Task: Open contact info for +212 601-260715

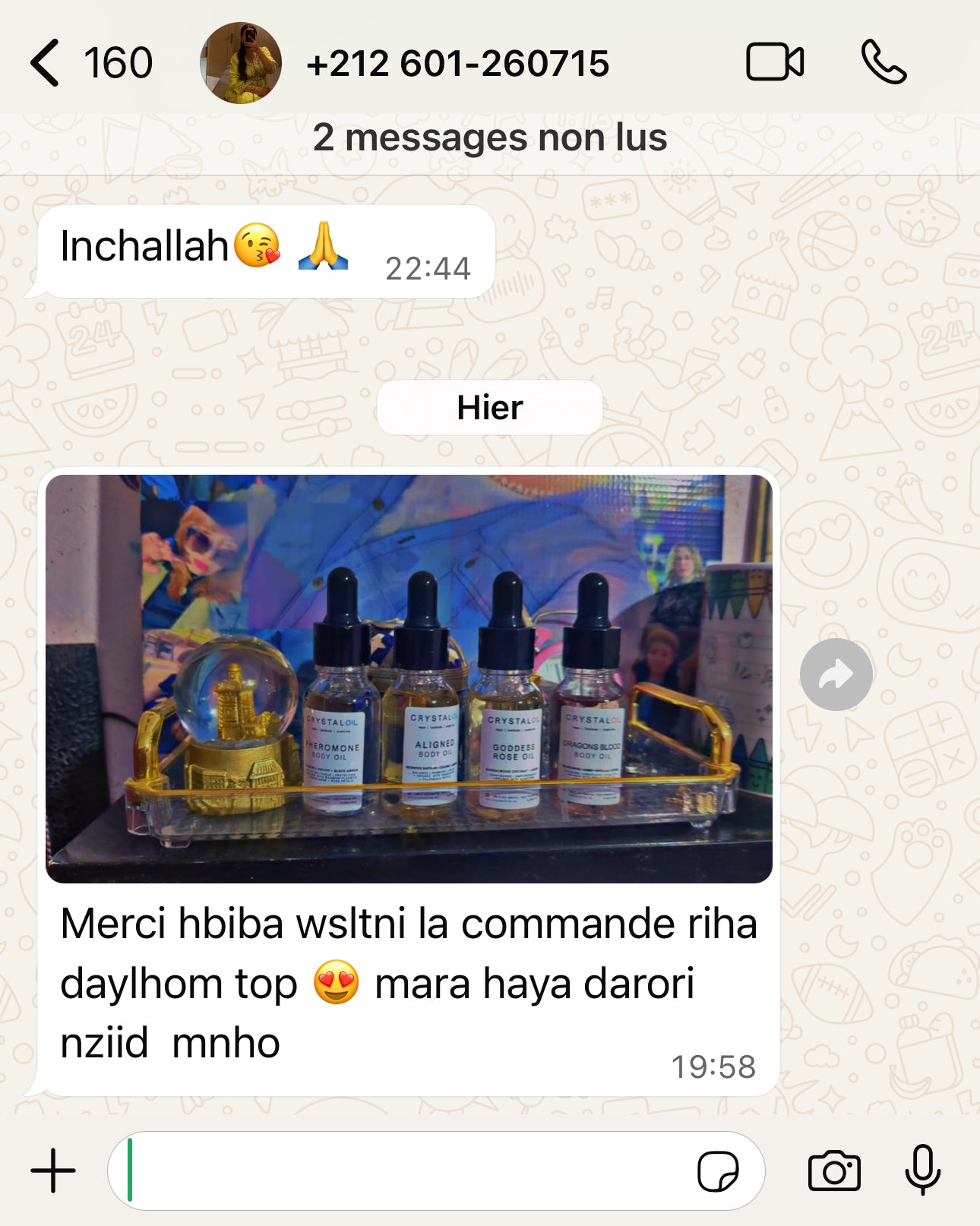Action: pyautogui.click(x=456, y=63)
